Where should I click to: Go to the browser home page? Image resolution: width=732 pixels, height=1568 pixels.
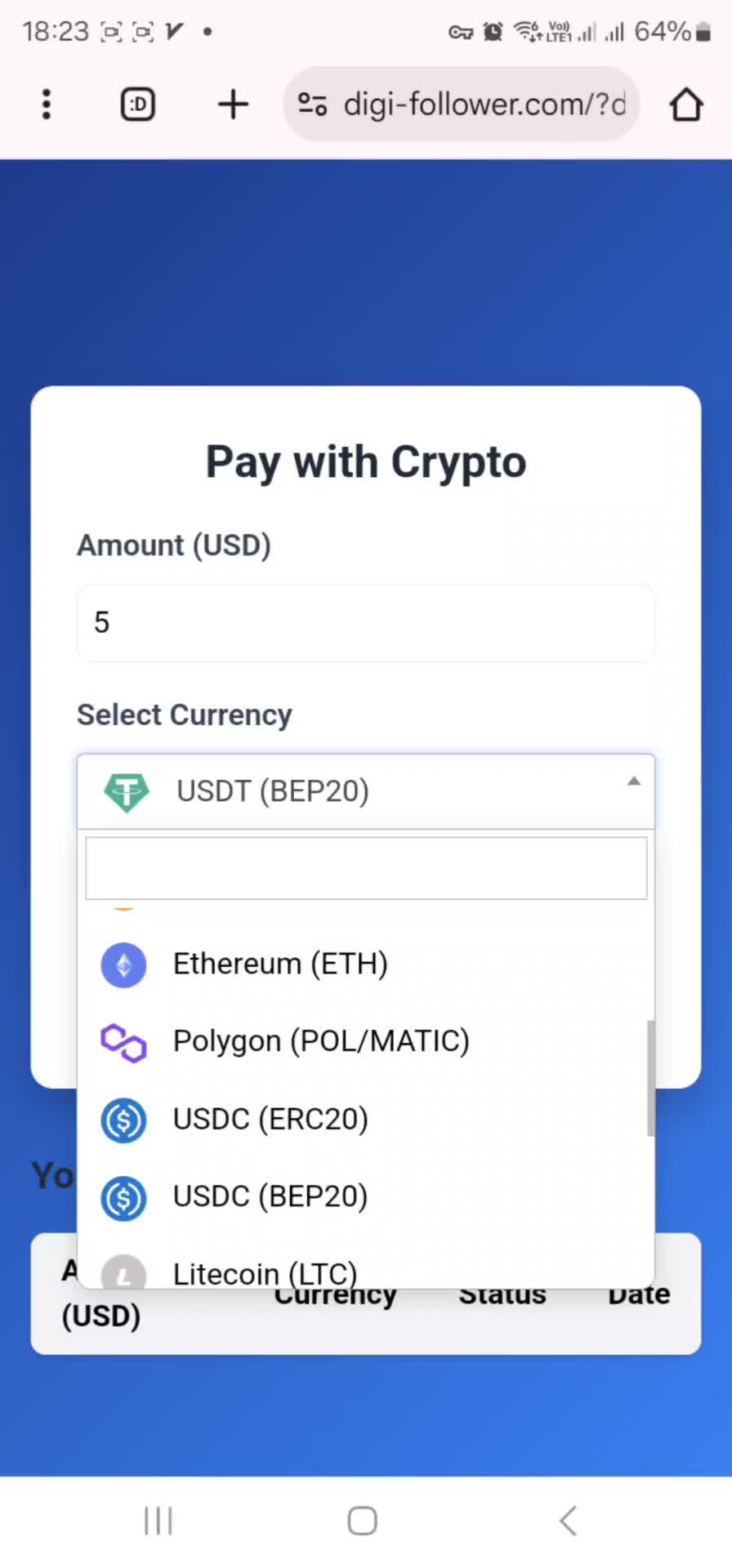(685, 105)
